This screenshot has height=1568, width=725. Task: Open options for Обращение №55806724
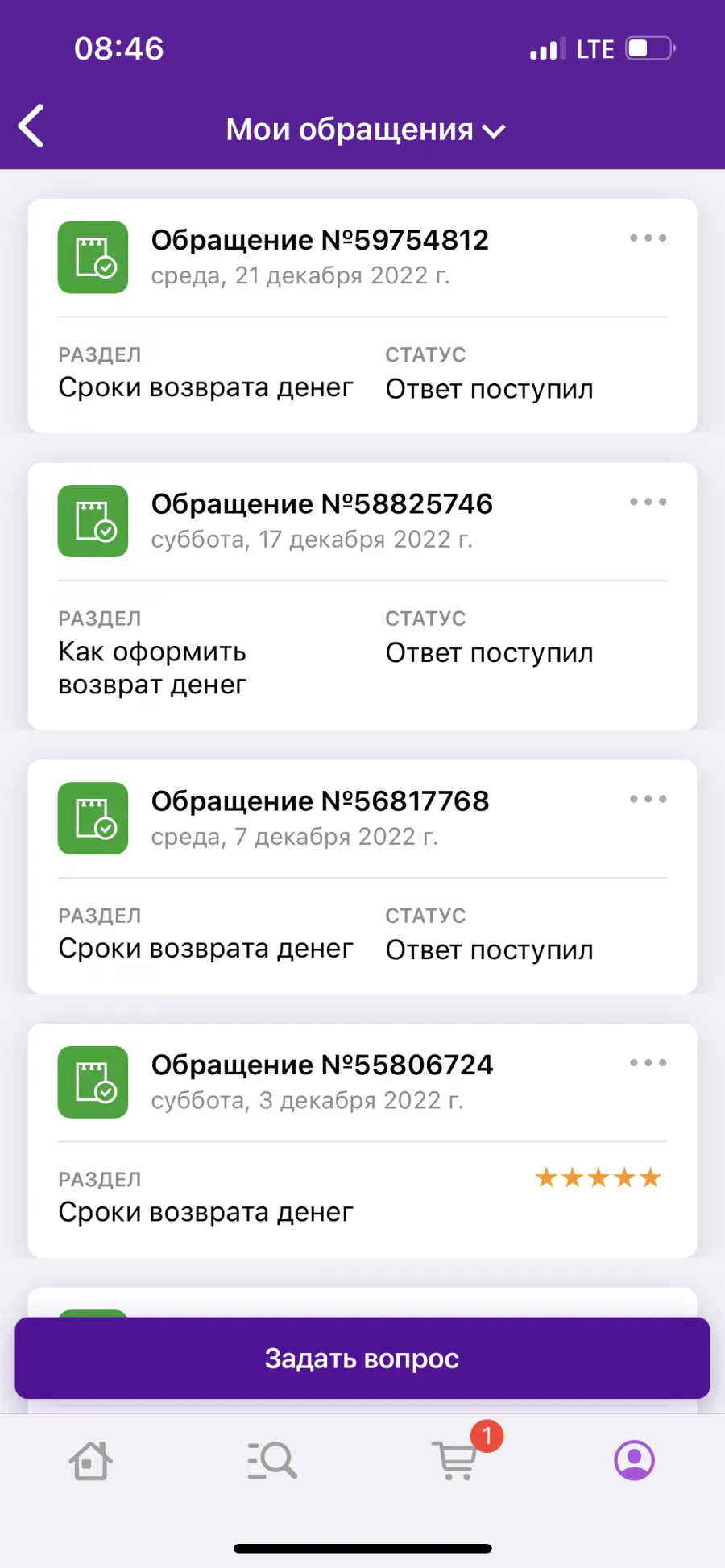(648, 1063)
